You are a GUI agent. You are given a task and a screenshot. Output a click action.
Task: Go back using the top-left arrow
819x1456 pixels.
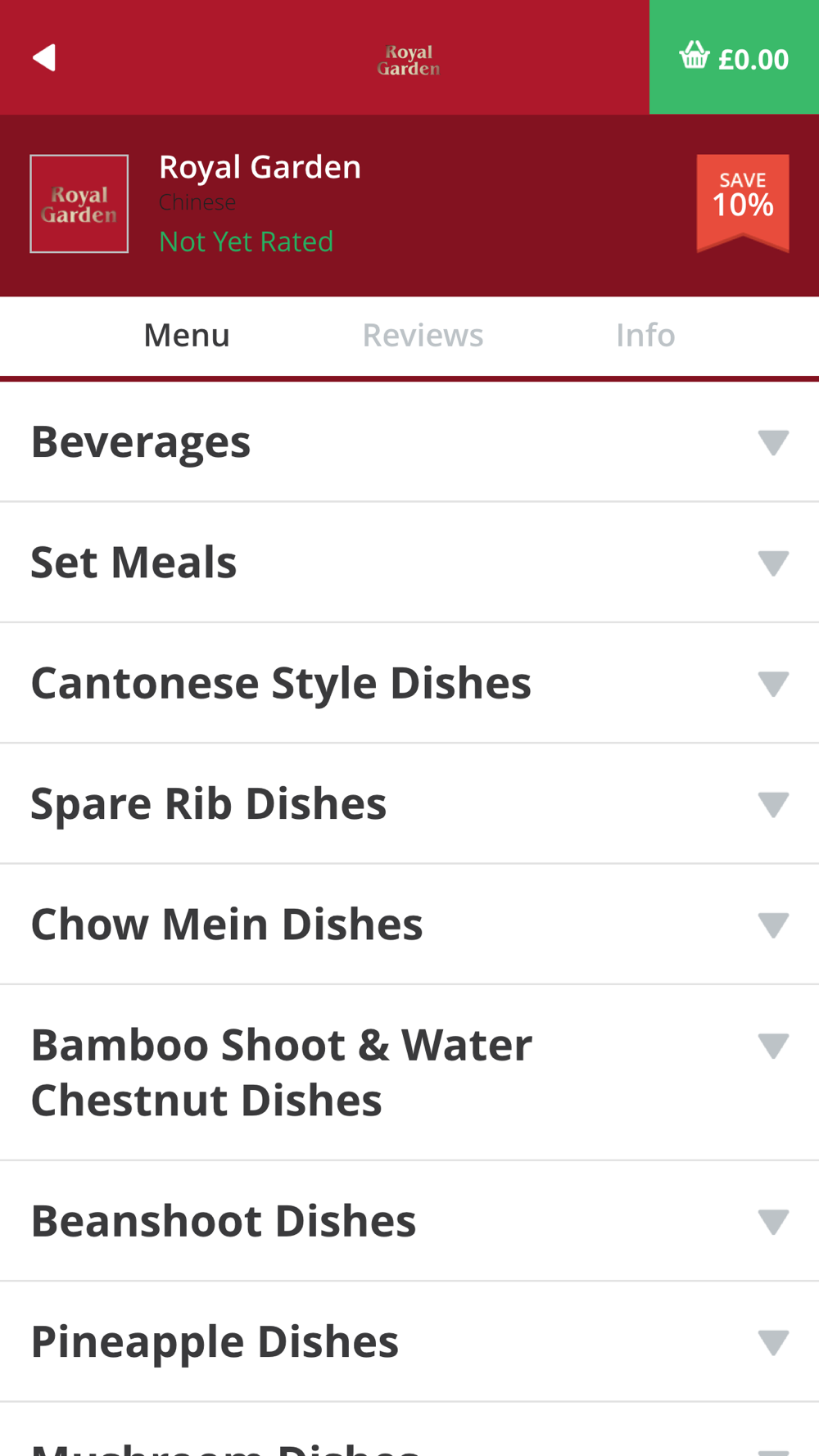44,58
